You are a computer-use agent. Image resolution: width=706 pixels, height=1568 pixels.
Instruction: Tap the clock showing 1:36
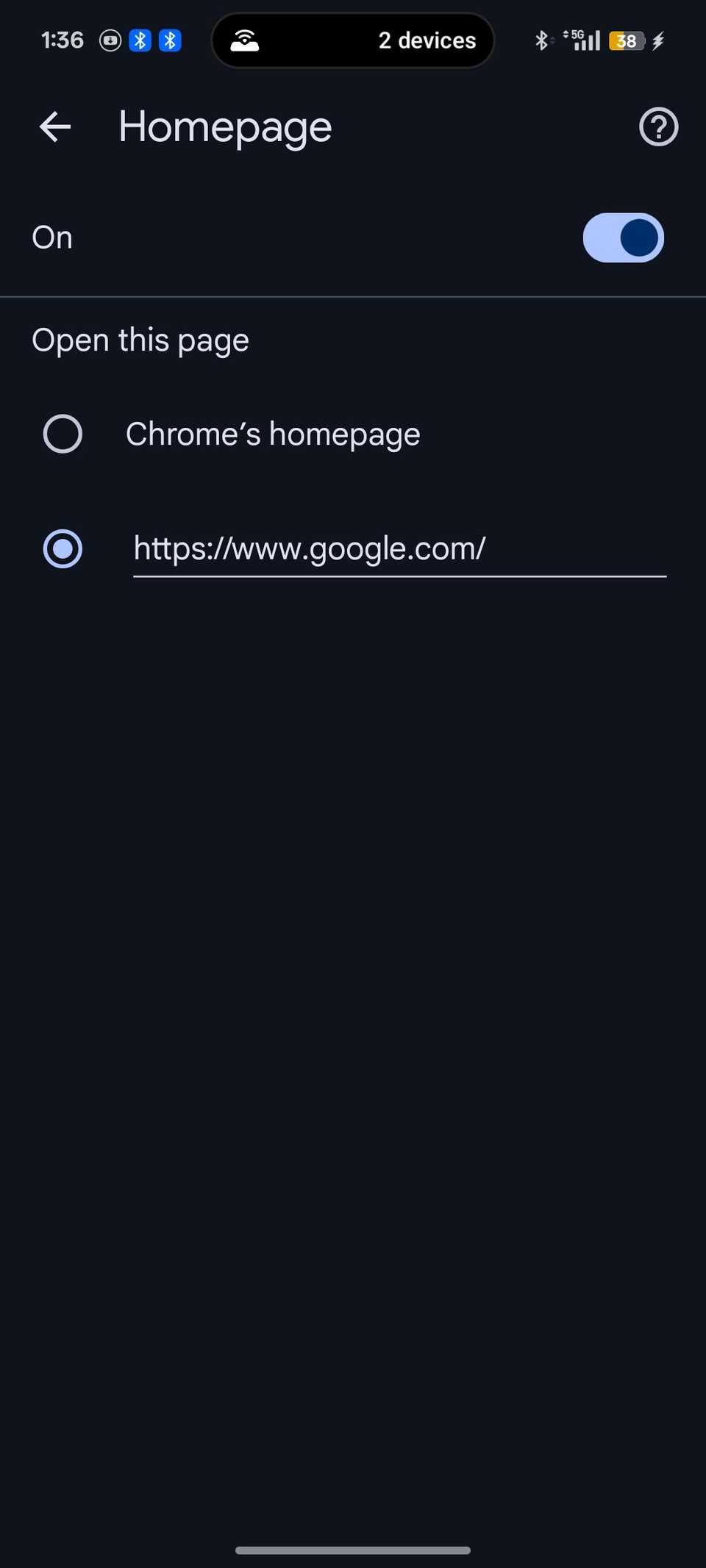(62, 40)
